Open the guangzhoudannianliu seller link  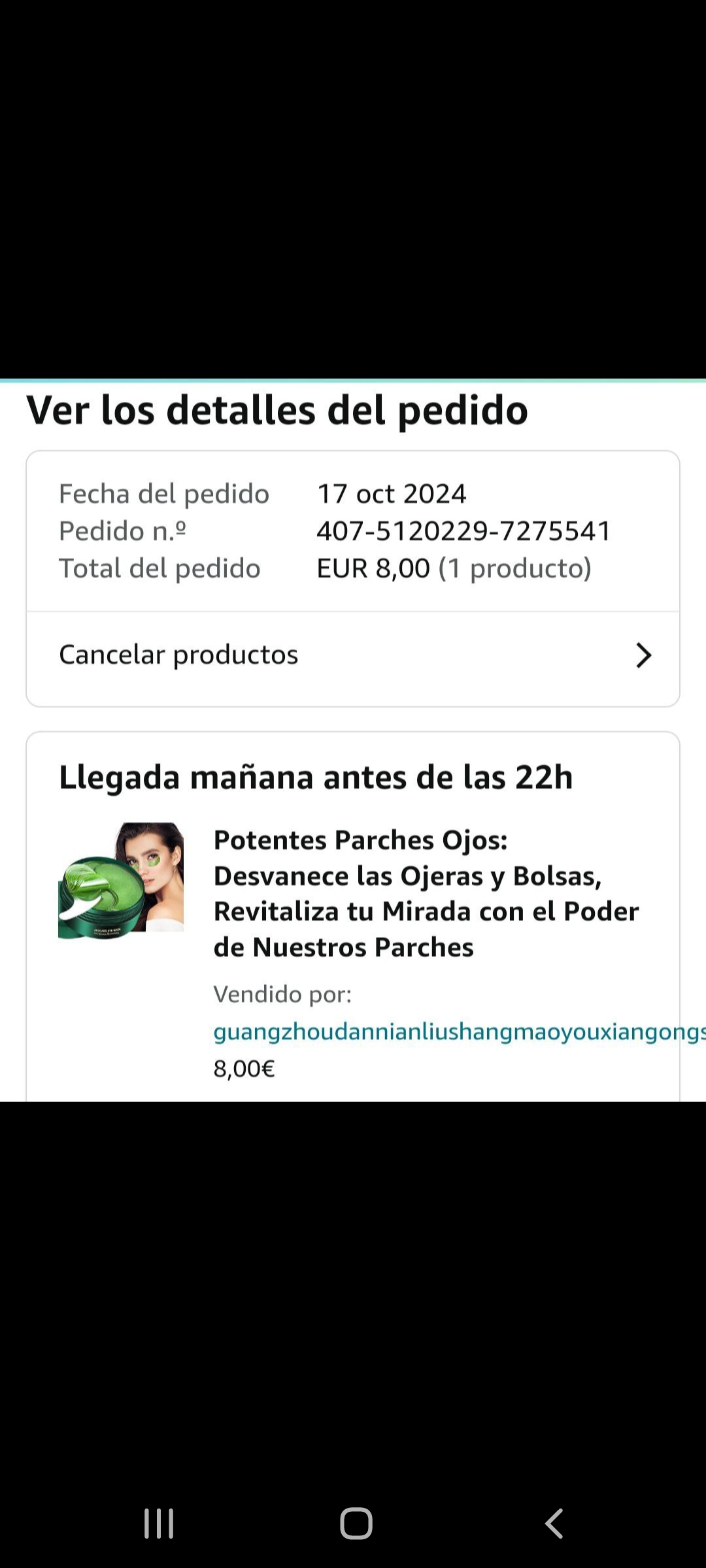click(459, 1032)
